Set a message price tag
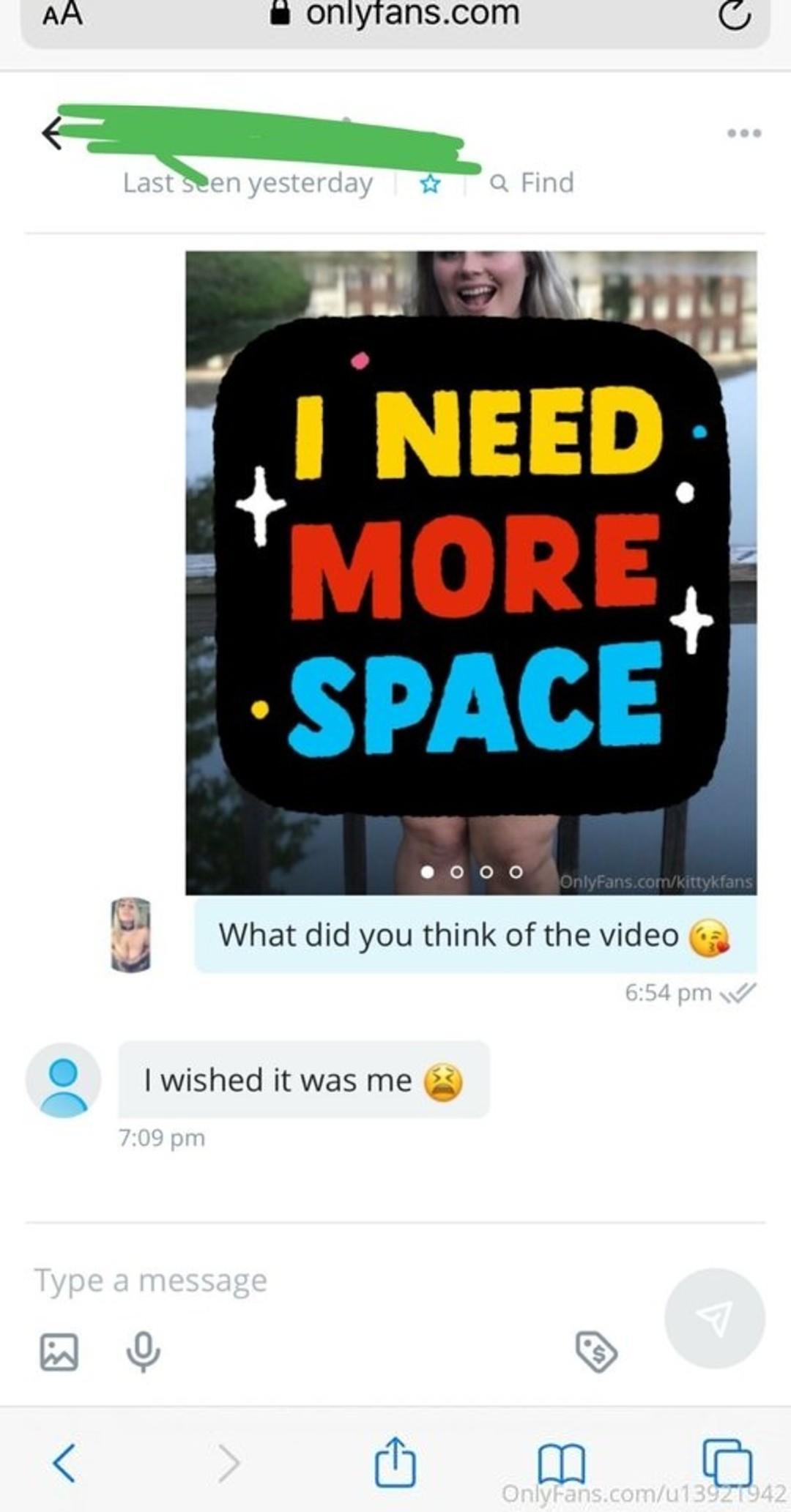This screenshot has width=791, height=1512. click(x=596, y=1352)
